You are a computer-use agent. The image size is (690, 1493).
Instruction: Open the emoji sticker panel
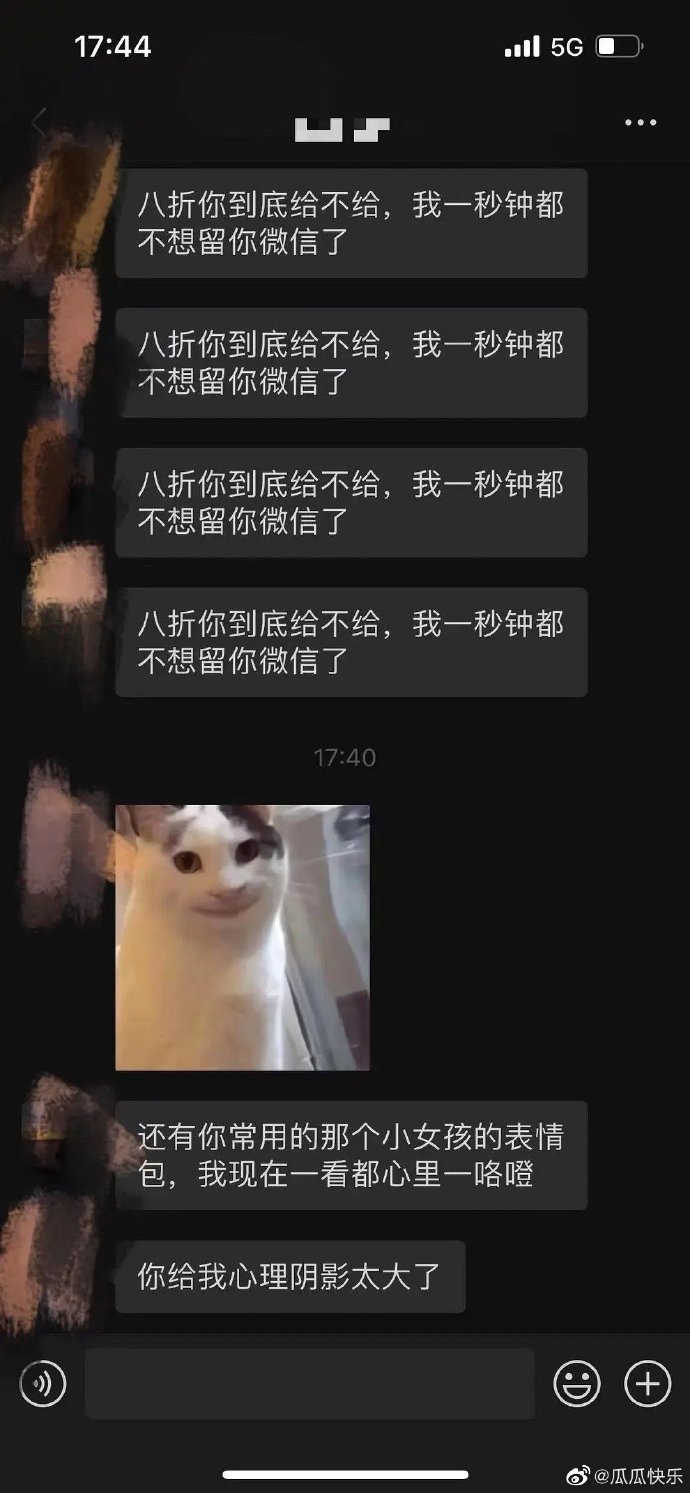tap(577, 1384)
